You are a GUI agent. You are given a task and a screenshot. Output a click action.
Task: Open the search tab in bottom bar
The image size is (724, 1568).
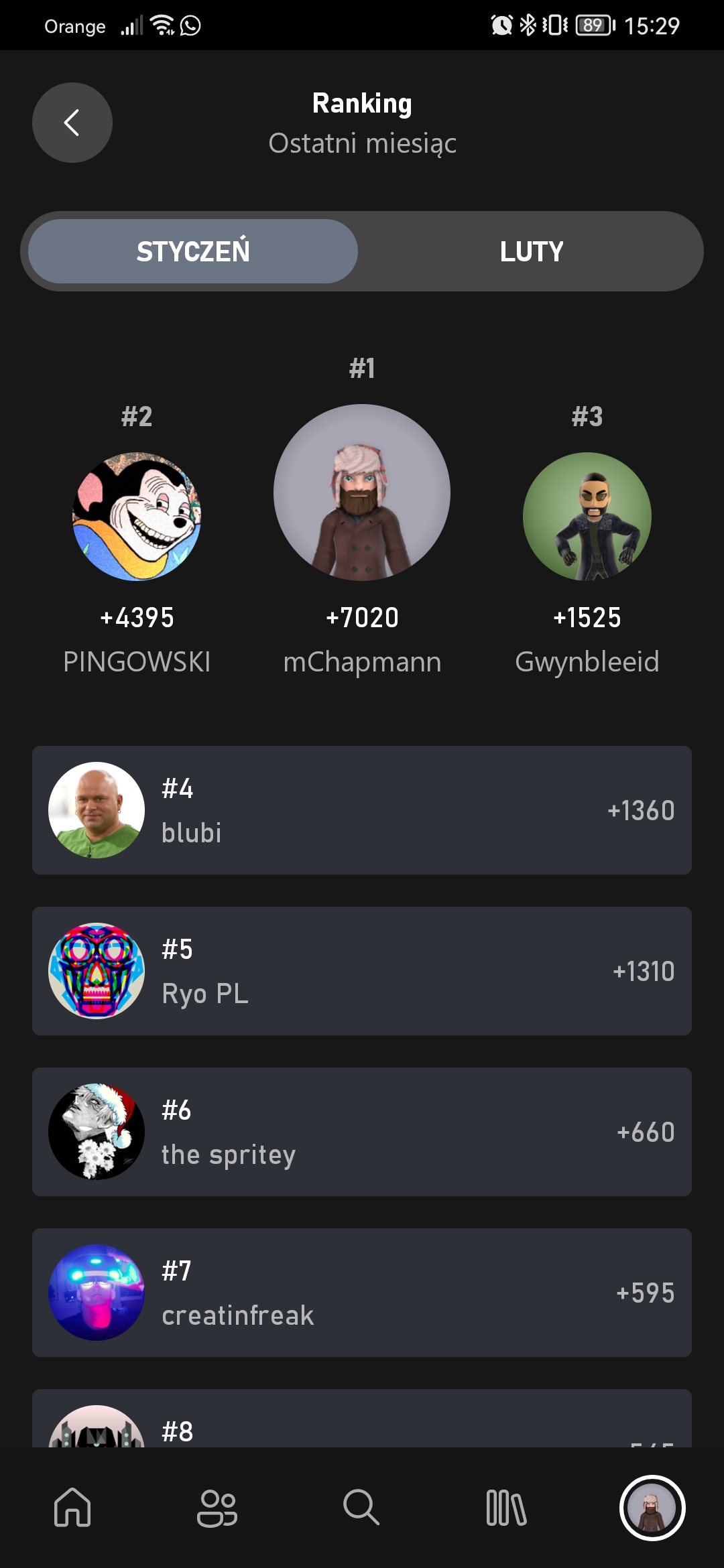[362, 1508]
